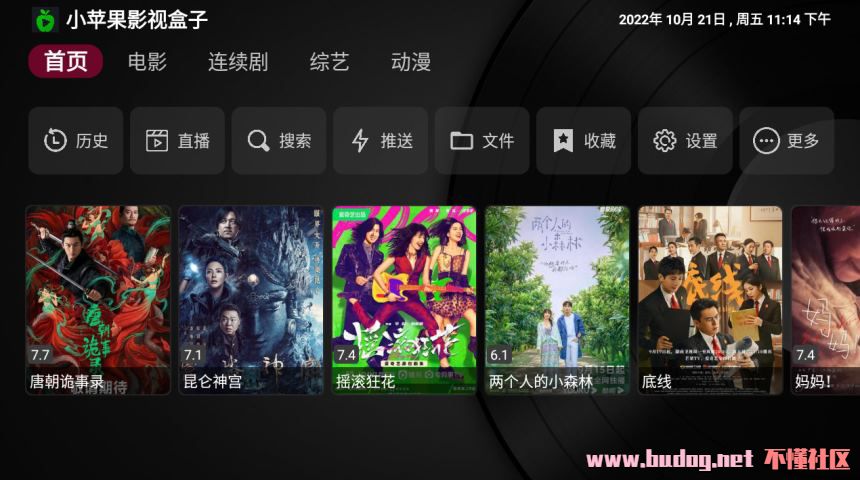Screen dimensions: 860x480
Task: Open 两个人的小森林 card
Action: [x=557, y=298]
